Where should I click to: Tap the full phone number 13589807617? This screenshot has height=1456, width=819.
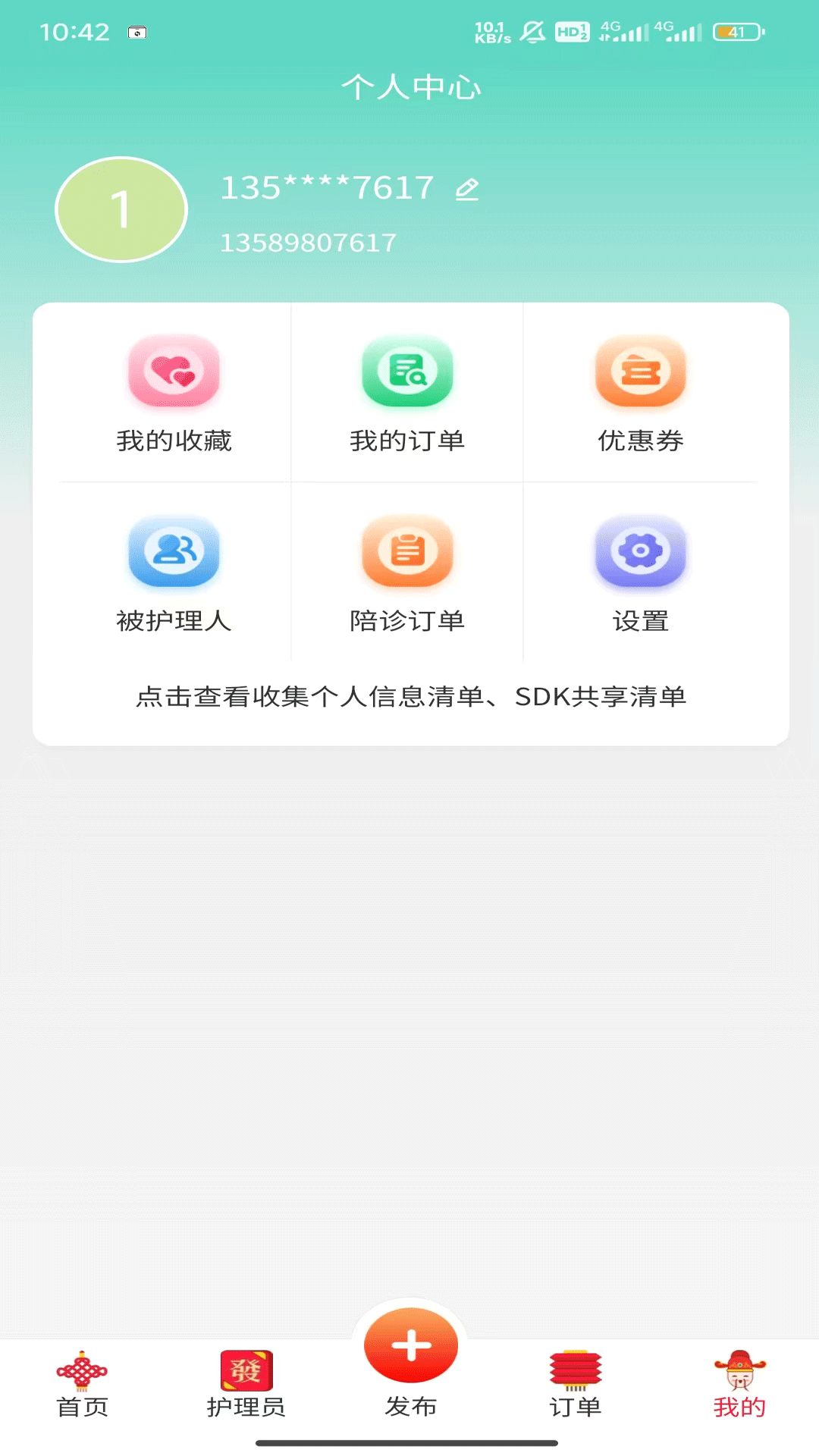tap(306, 241)
